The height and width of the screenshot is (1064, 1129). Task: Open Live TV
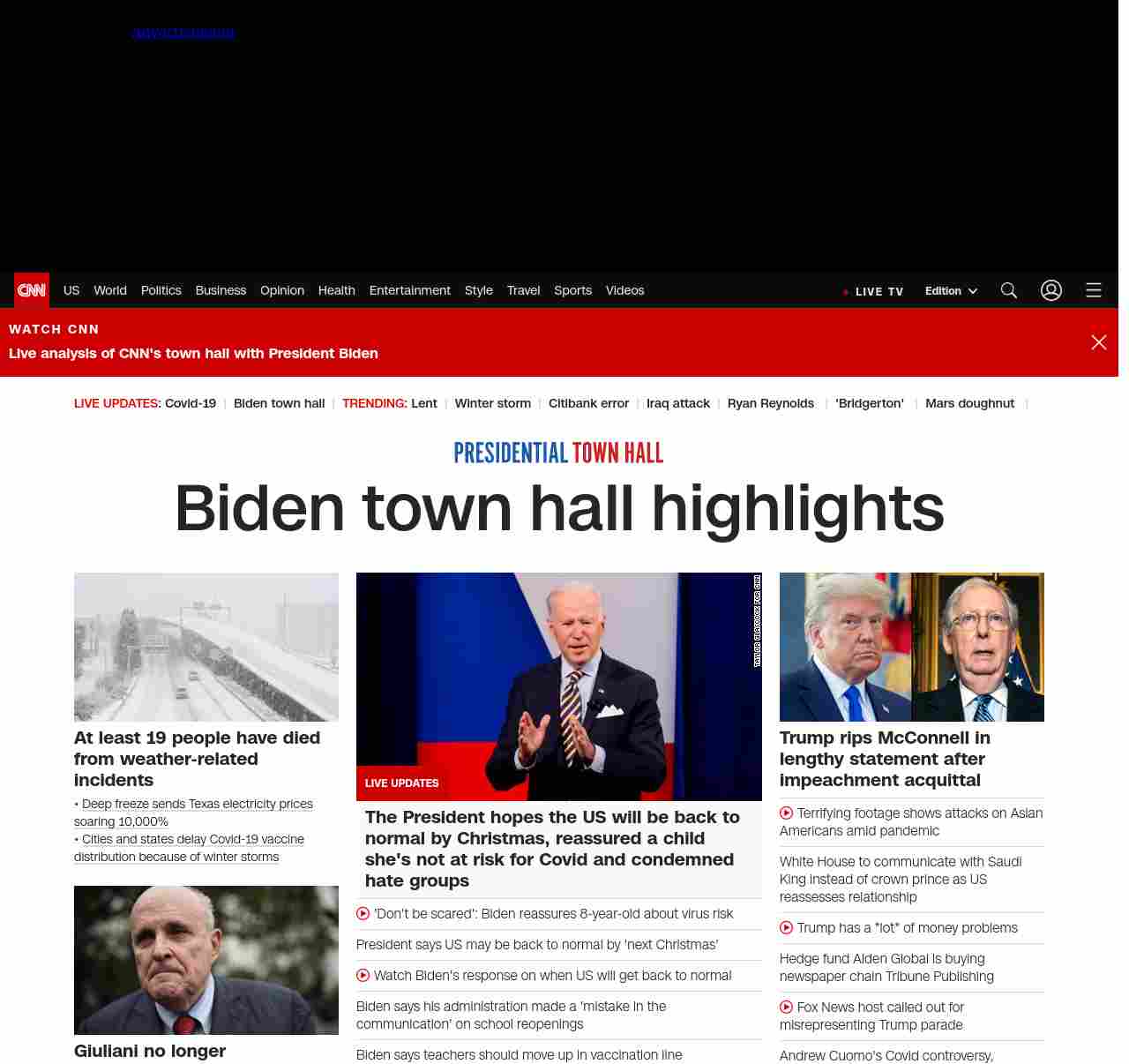[x=873, y=291]
